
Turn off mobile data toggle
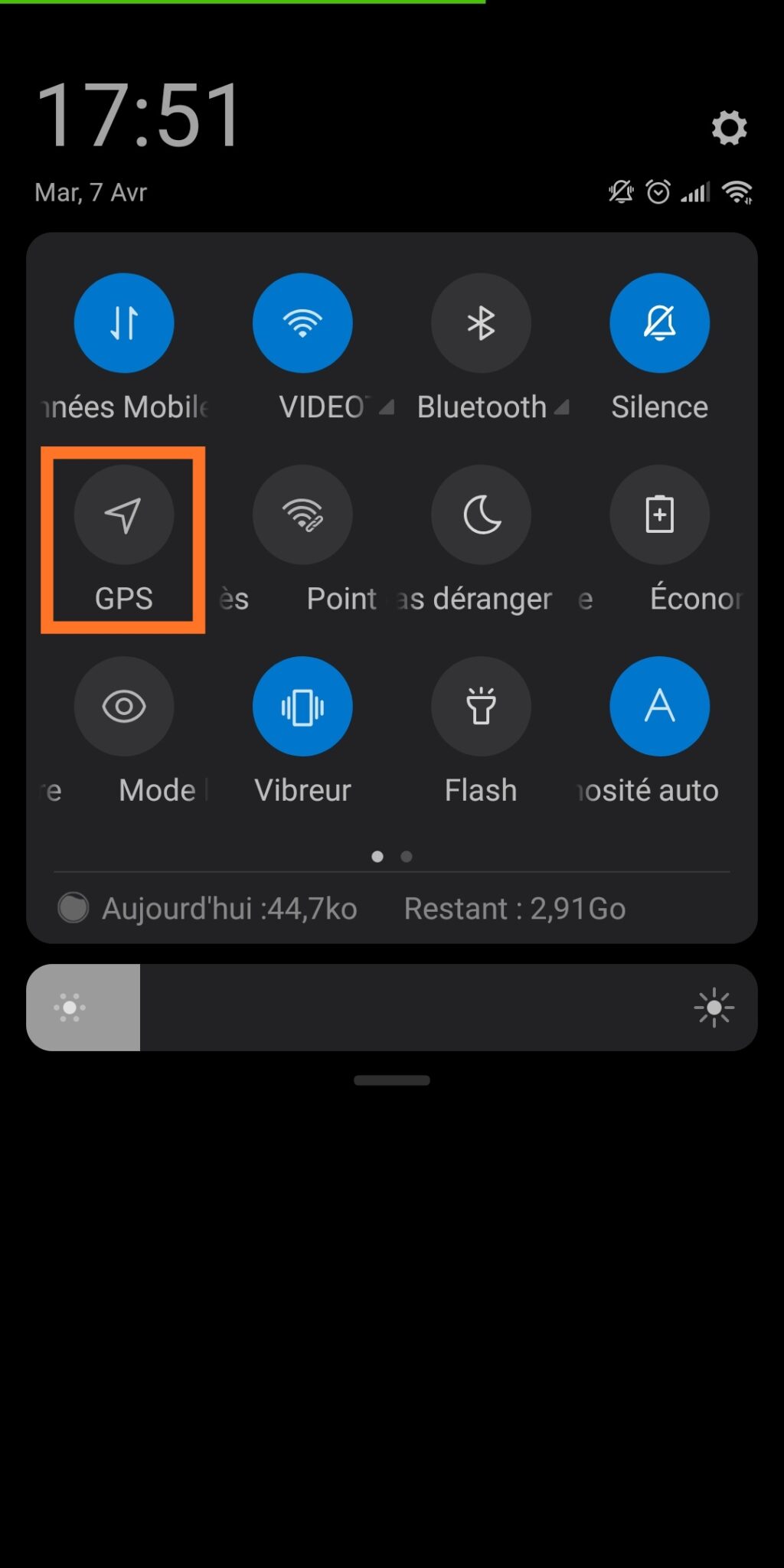[x=124, y=323]
